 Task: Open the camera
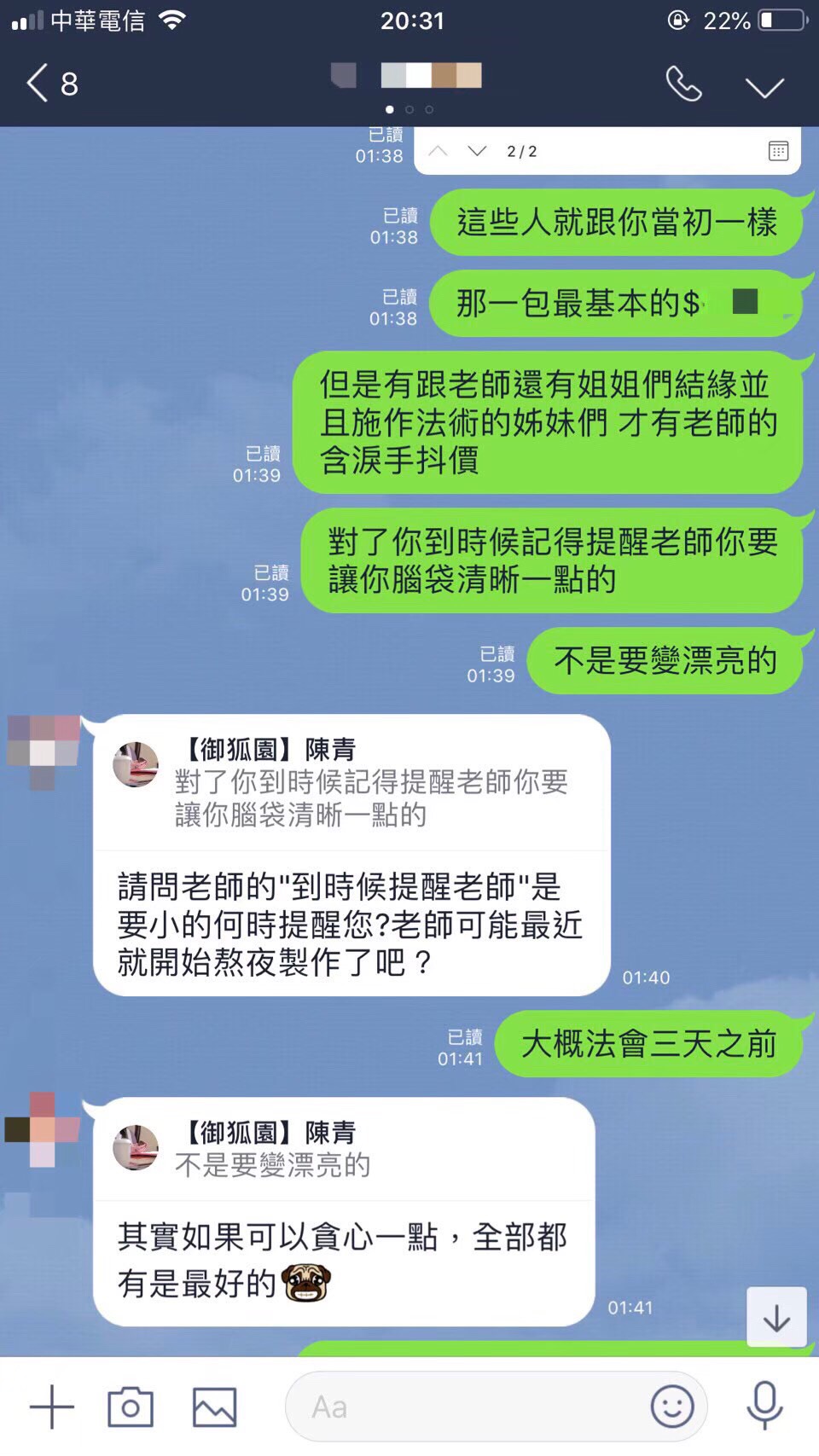coord(131,1407)
